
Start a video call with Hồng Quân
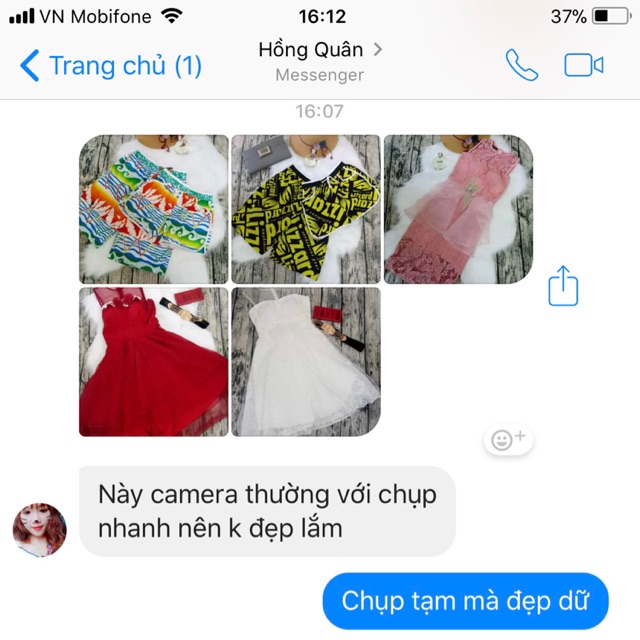click(x=583, y=66)
